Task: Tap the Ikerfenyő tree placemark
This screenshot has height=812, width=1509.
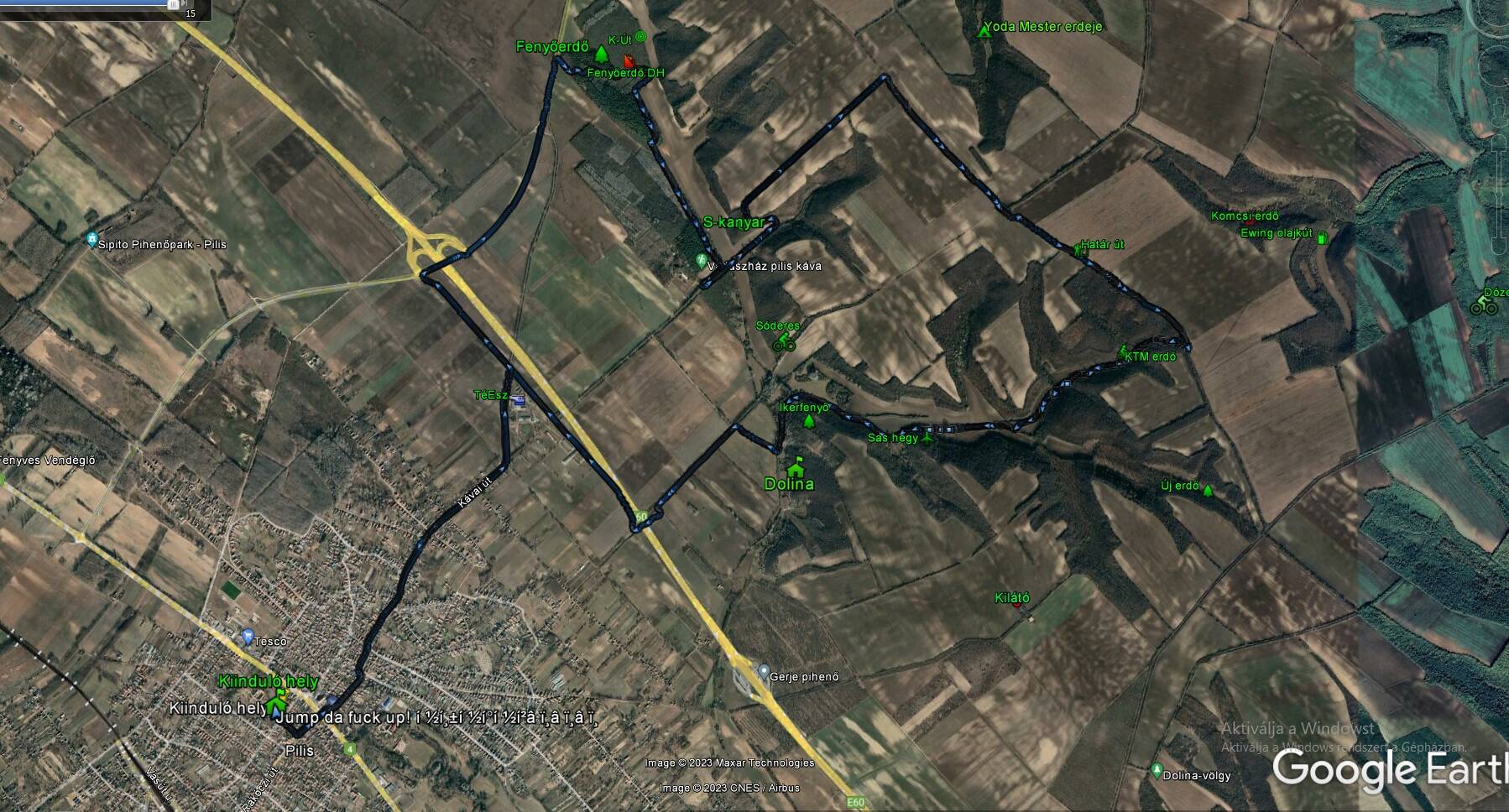Action: pyautogui.click(x=809, y=420)
